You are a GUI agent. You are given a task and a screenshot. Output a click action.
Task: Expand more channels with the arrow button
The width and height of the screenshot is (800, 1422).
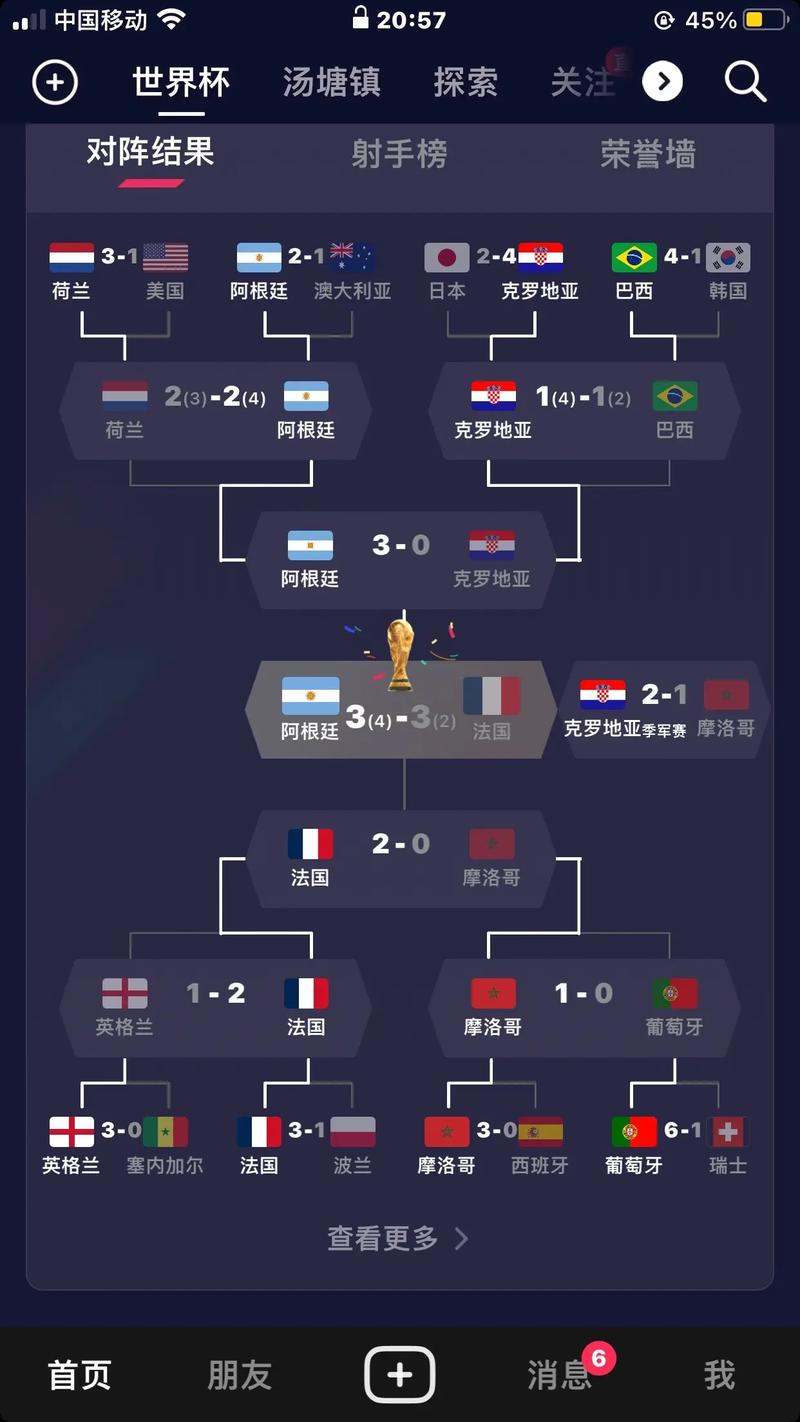[662, 82]
